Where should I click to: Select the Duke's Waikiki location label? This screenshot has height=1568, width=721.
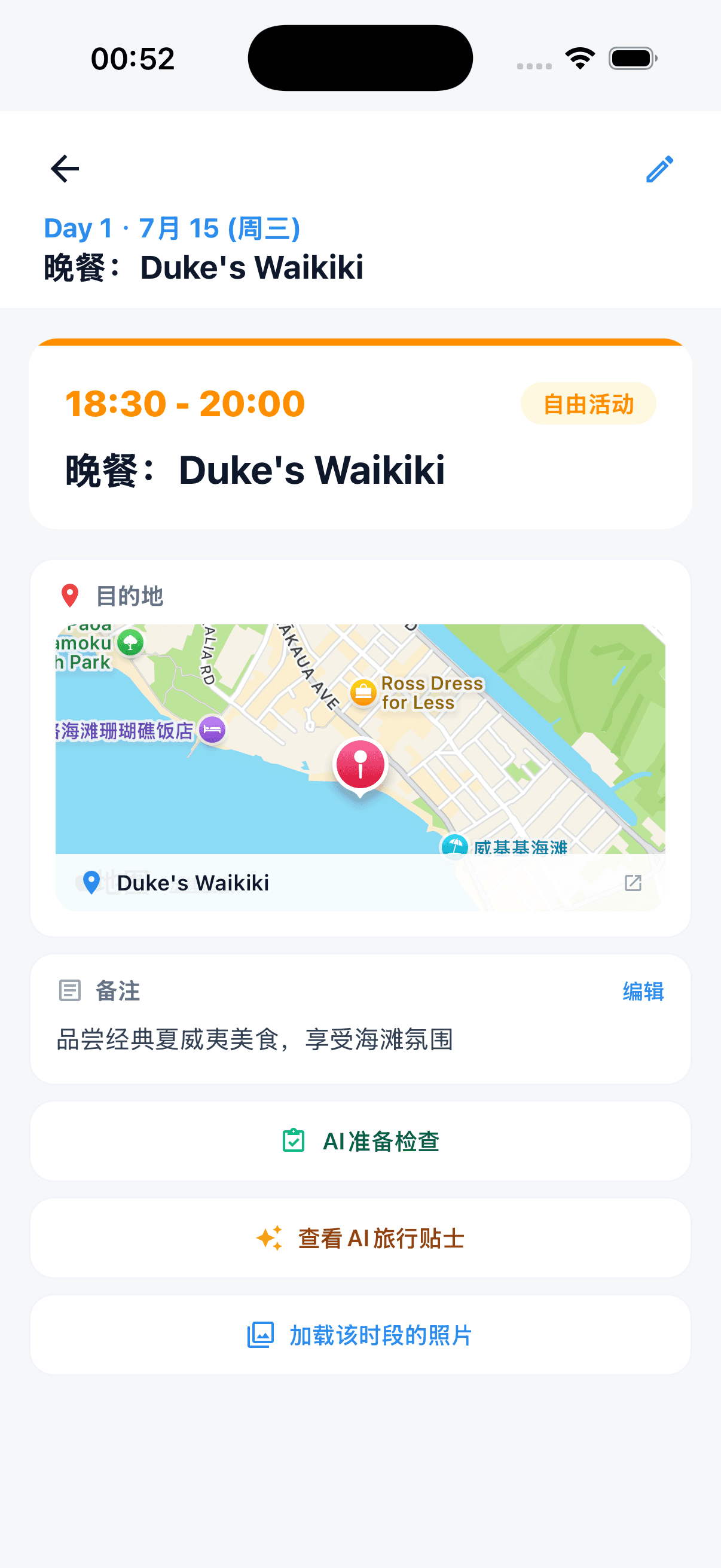click(194, 883)
